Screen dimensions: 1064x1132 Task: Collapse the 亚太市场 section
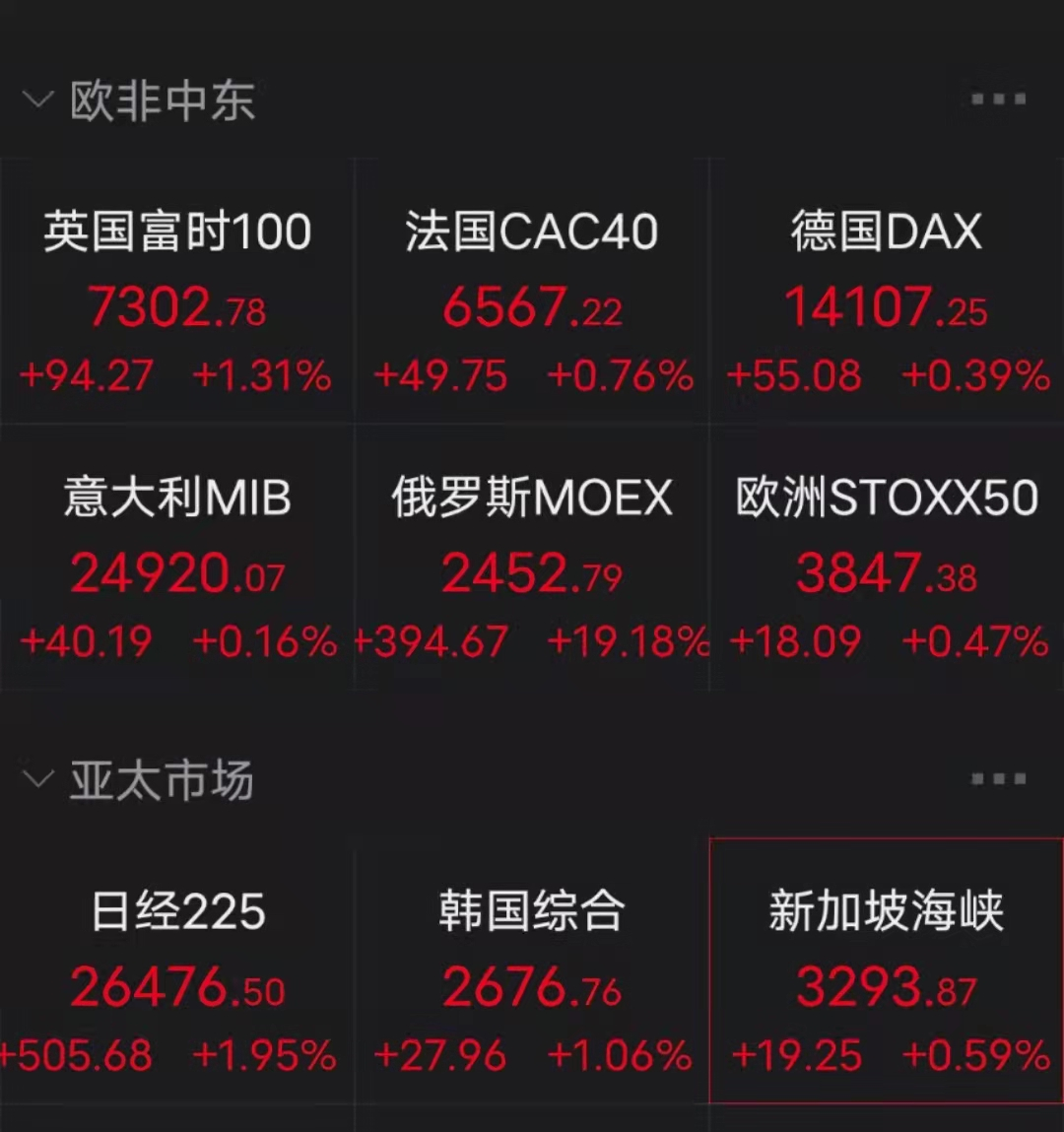coord(37,780)
